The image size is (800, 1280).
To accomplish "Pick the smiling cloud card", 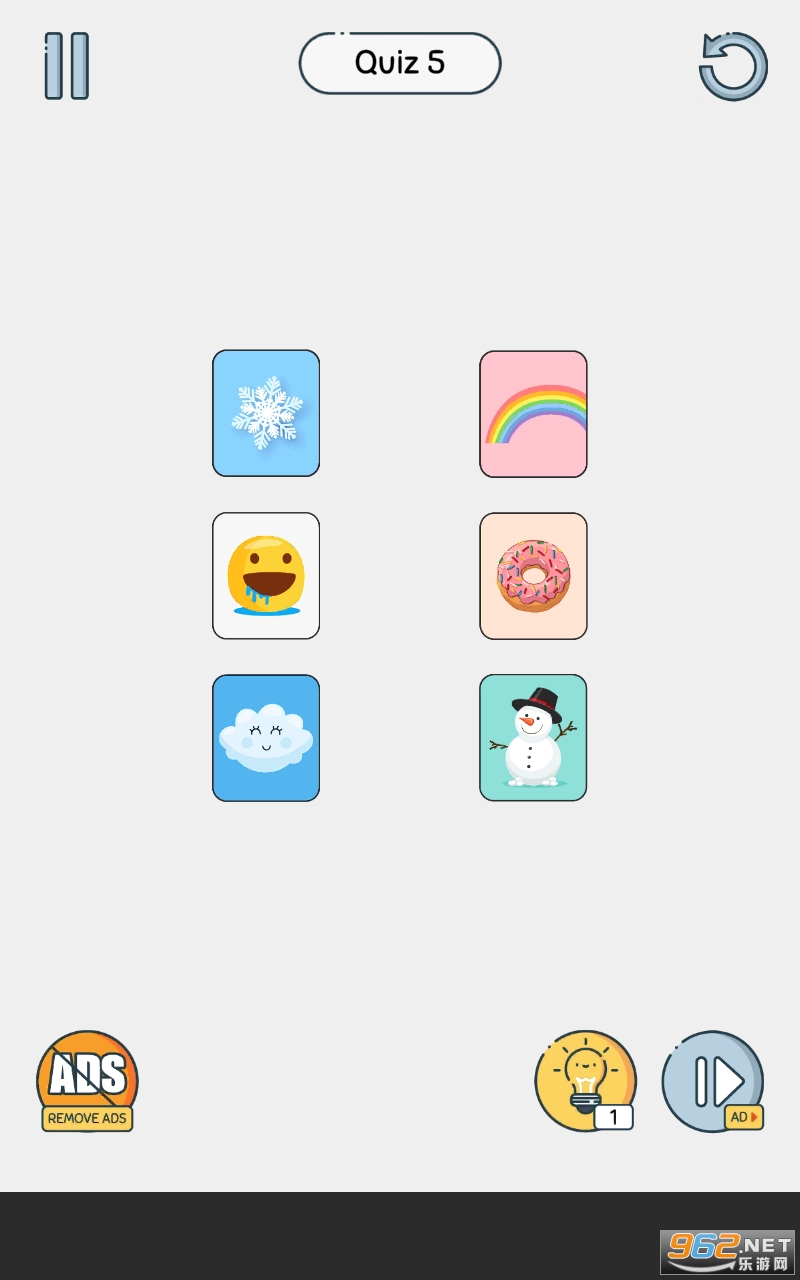I will click(x=266, y=738).
